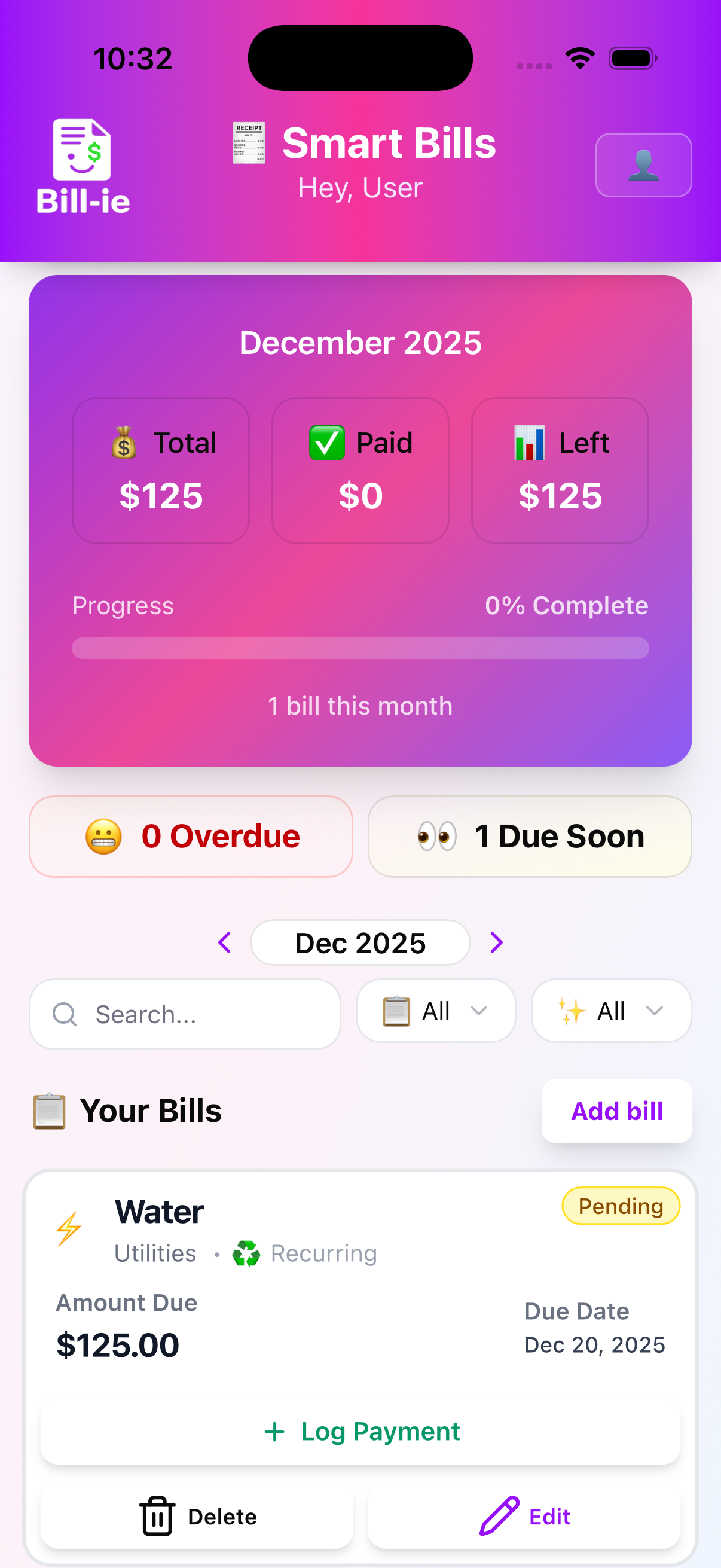Click the Add bill button

pos(616,1111)
